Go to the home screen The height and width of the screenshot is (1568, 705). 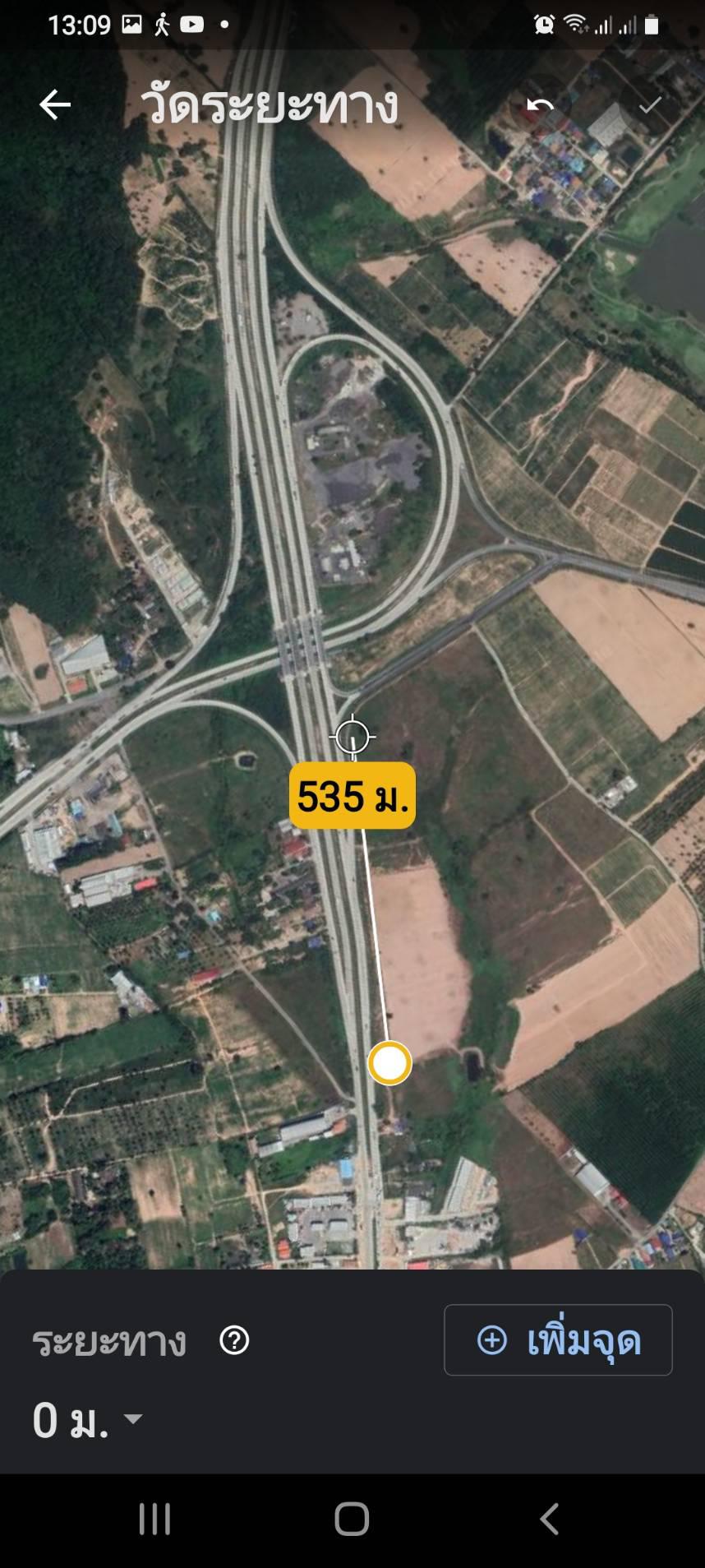pos(352,1519)
